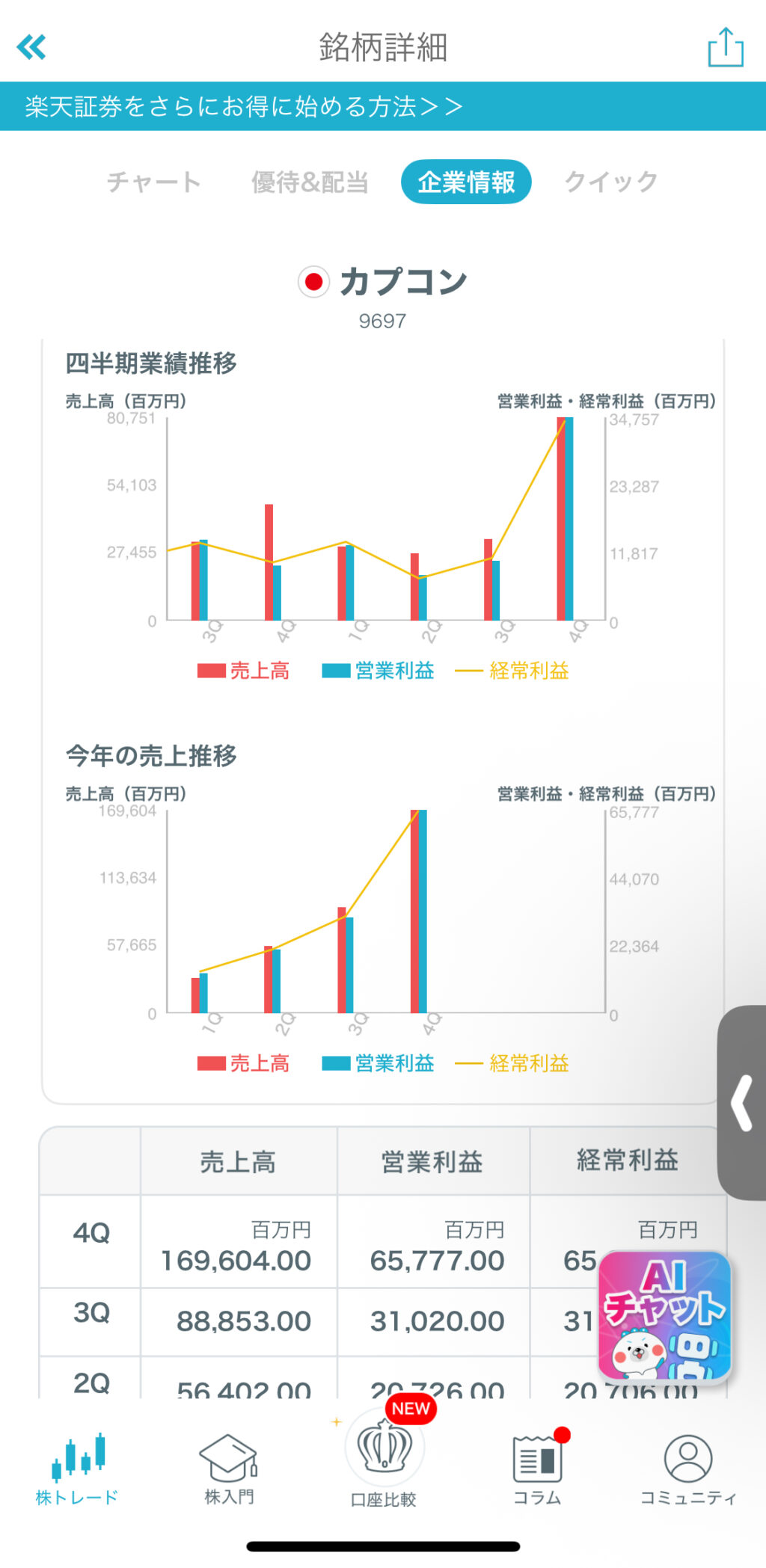Go to the 株入門 section
The image size is (766, 1568).
230,1469
